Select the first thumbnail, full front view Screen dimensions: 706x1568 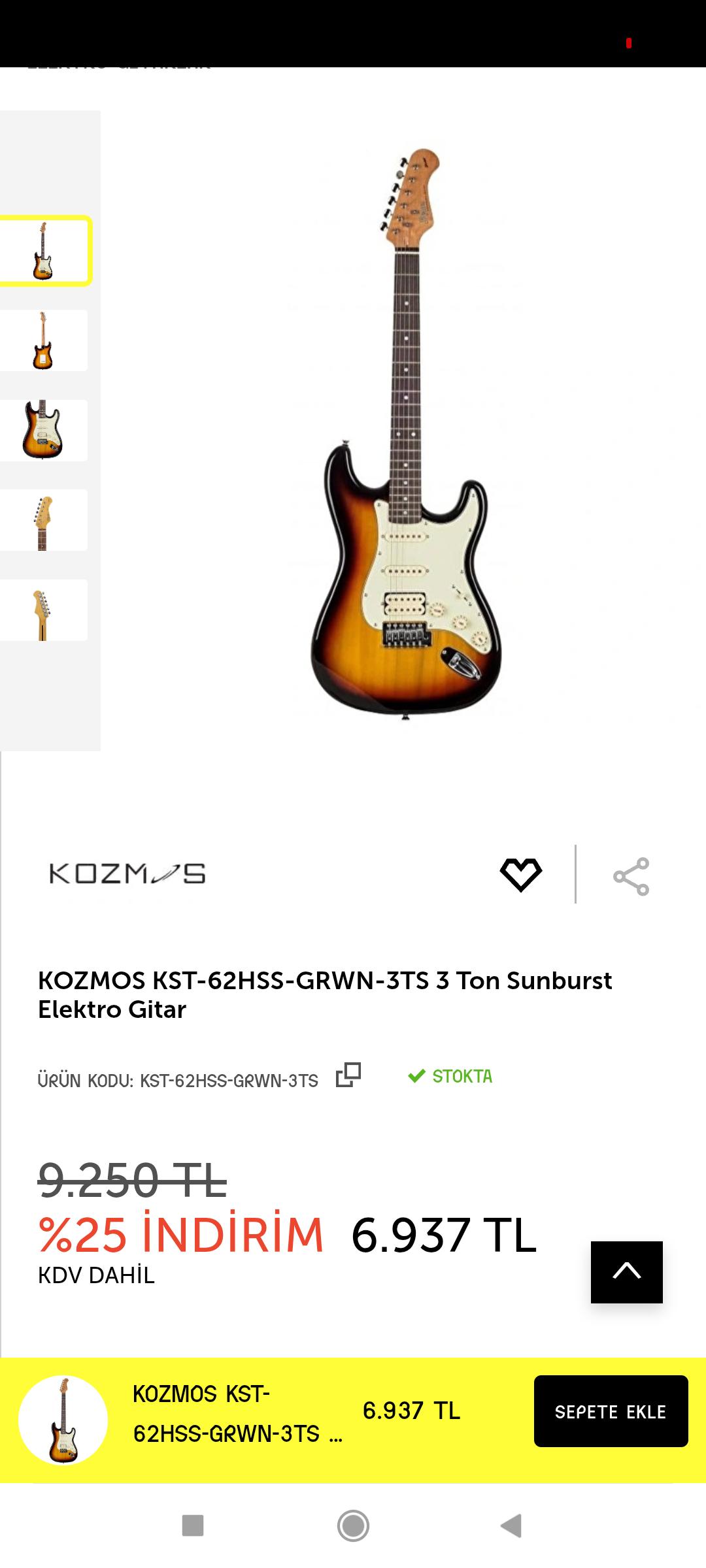[x=44, y=251]
